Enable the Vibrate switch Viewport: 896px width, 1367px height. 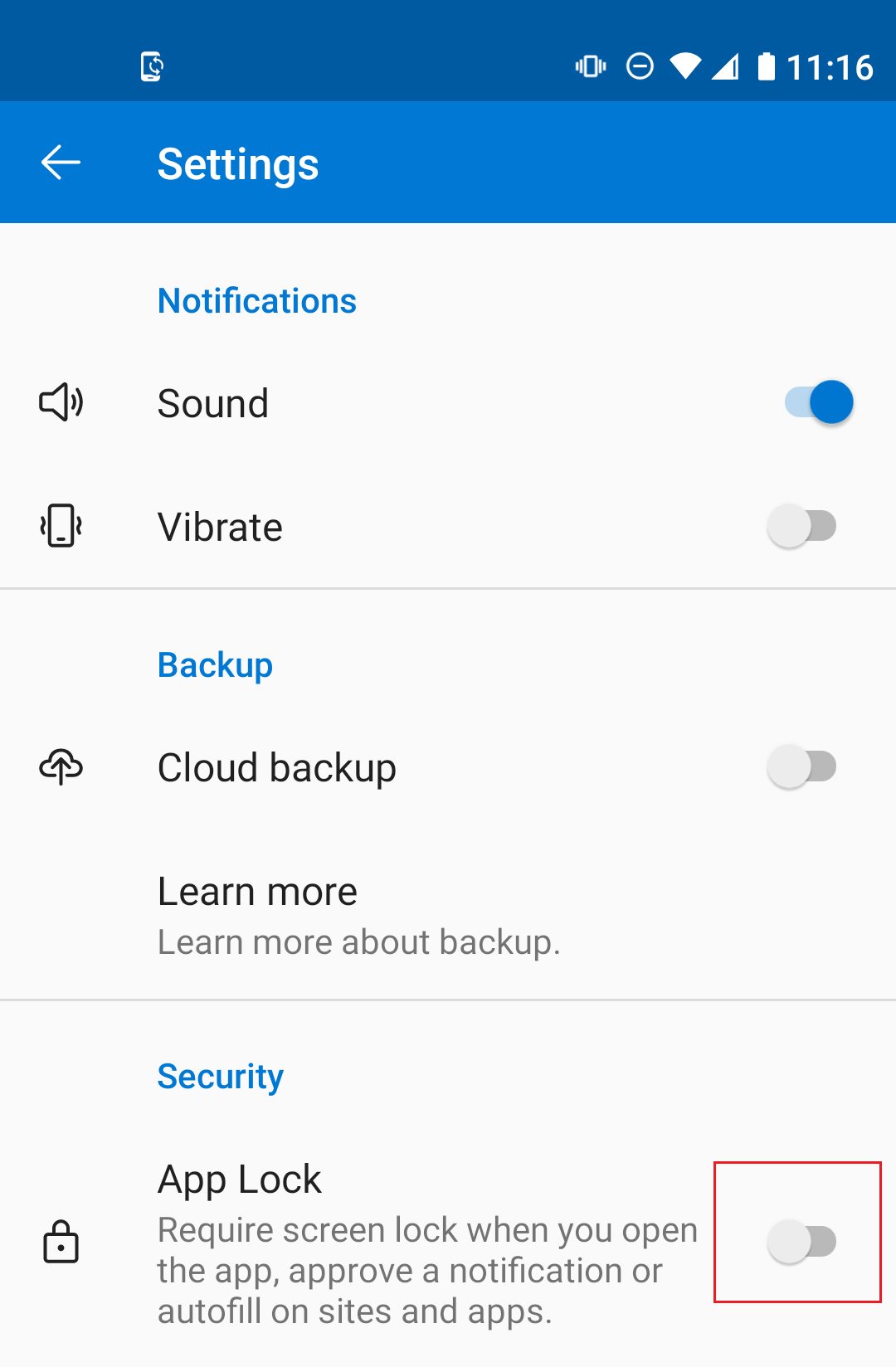[x=801, y=526]
